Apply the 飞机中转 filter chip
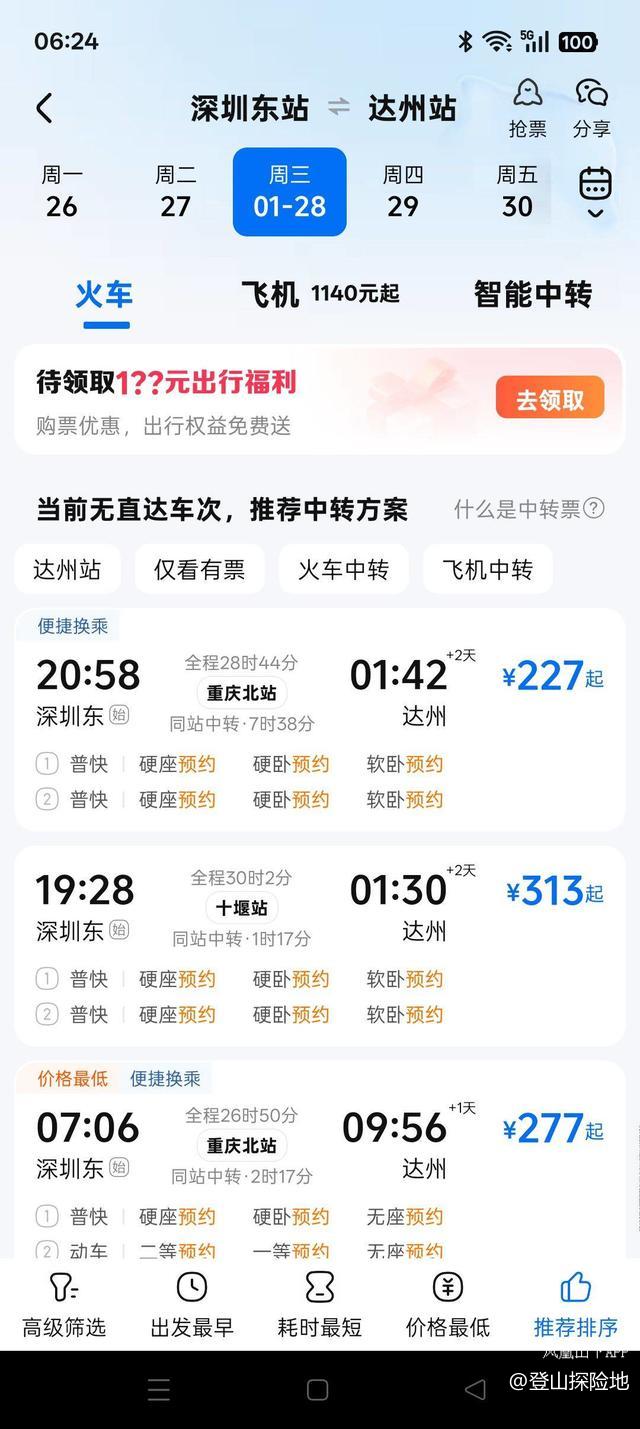Screen dimensions: 640x1429 (x=487, y=570)
